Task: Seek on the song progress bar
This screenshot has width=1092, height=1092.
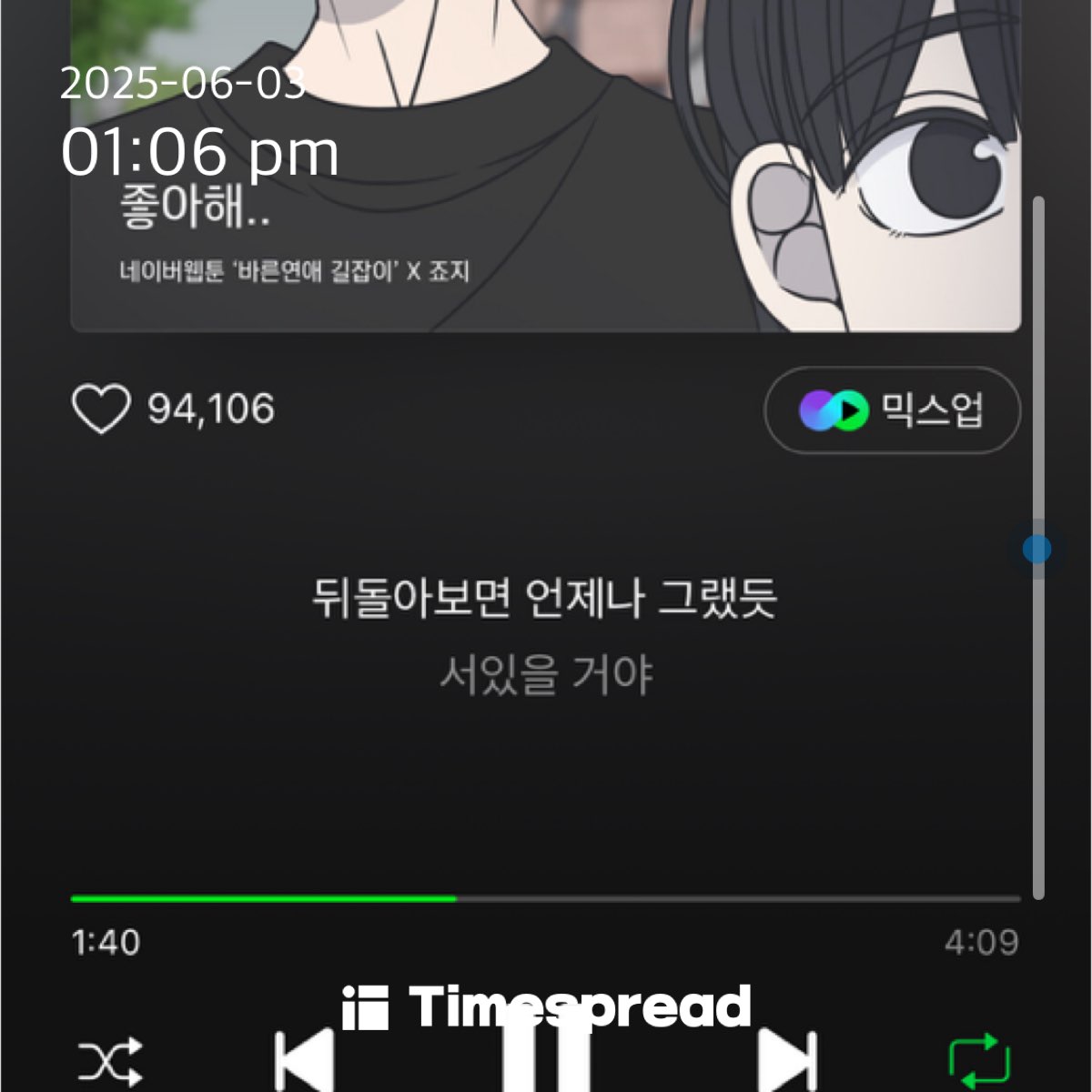Action: 546,898
